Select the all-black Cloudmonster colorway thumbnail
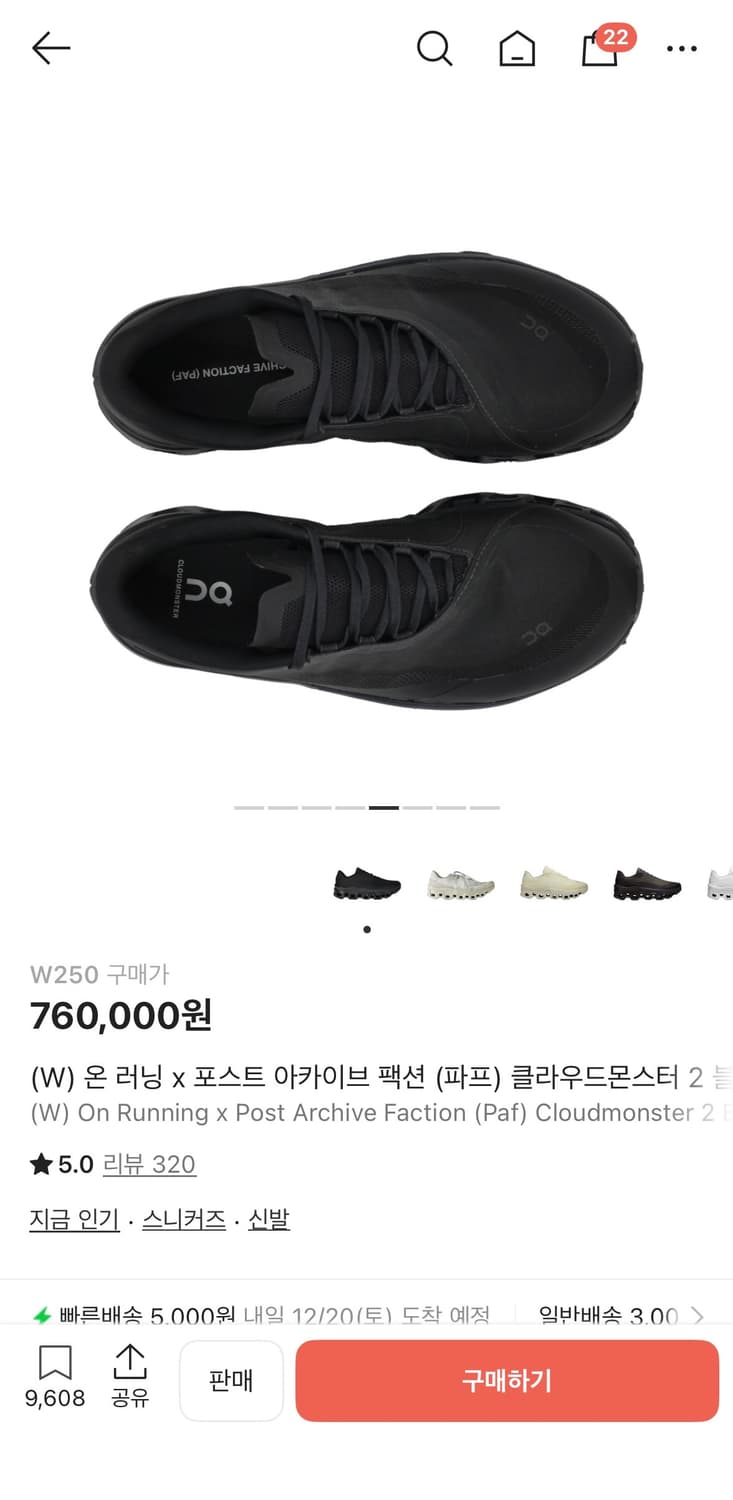The image size is (733, 1500). point(366,880)
